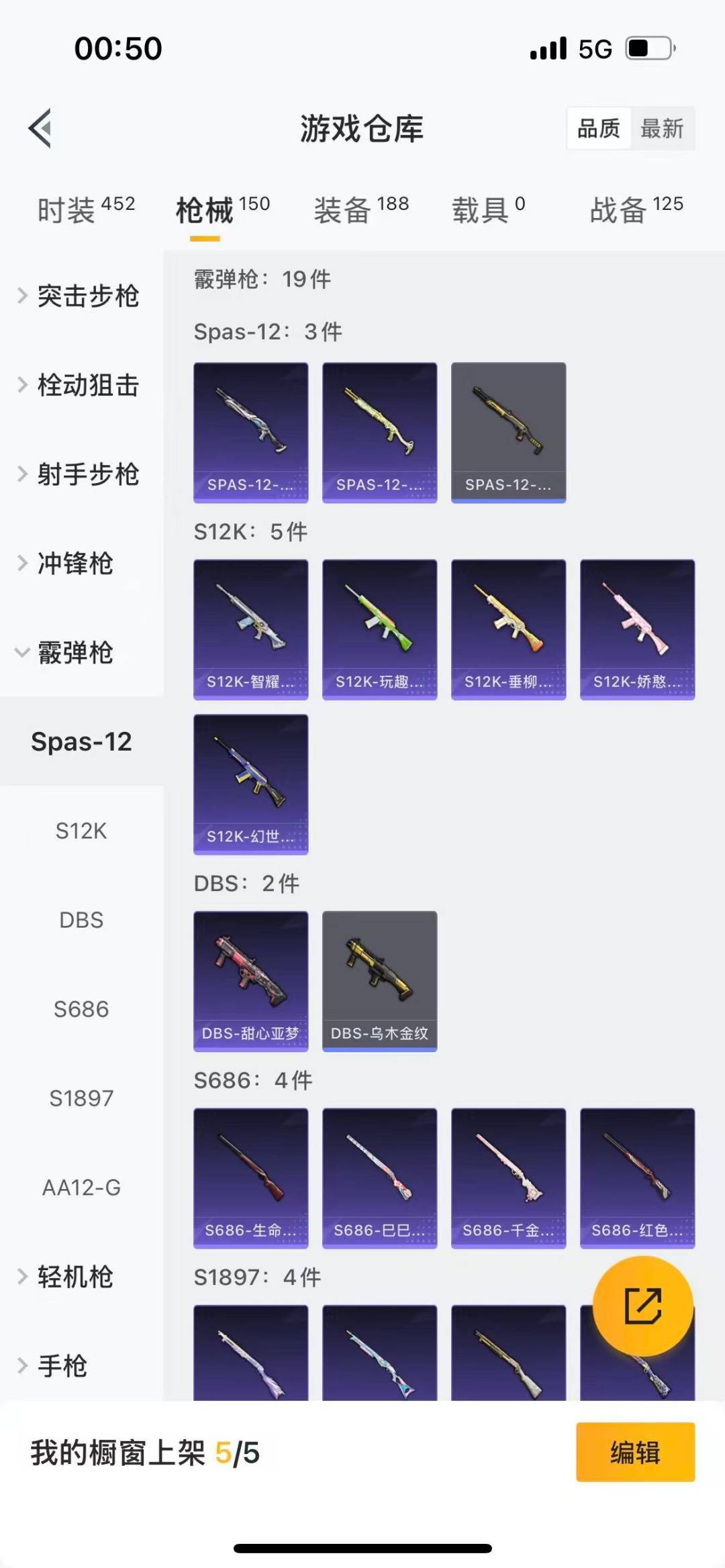
Task: Open the S12K-幻世 skin tile
Action: click(251, 784)
